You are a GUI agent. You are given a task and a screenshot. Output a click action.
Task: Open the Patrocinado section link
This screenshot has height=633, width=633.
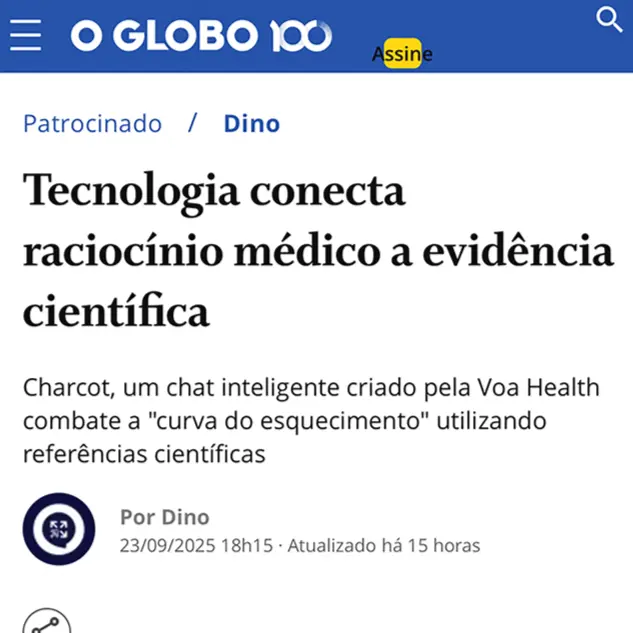92,124
